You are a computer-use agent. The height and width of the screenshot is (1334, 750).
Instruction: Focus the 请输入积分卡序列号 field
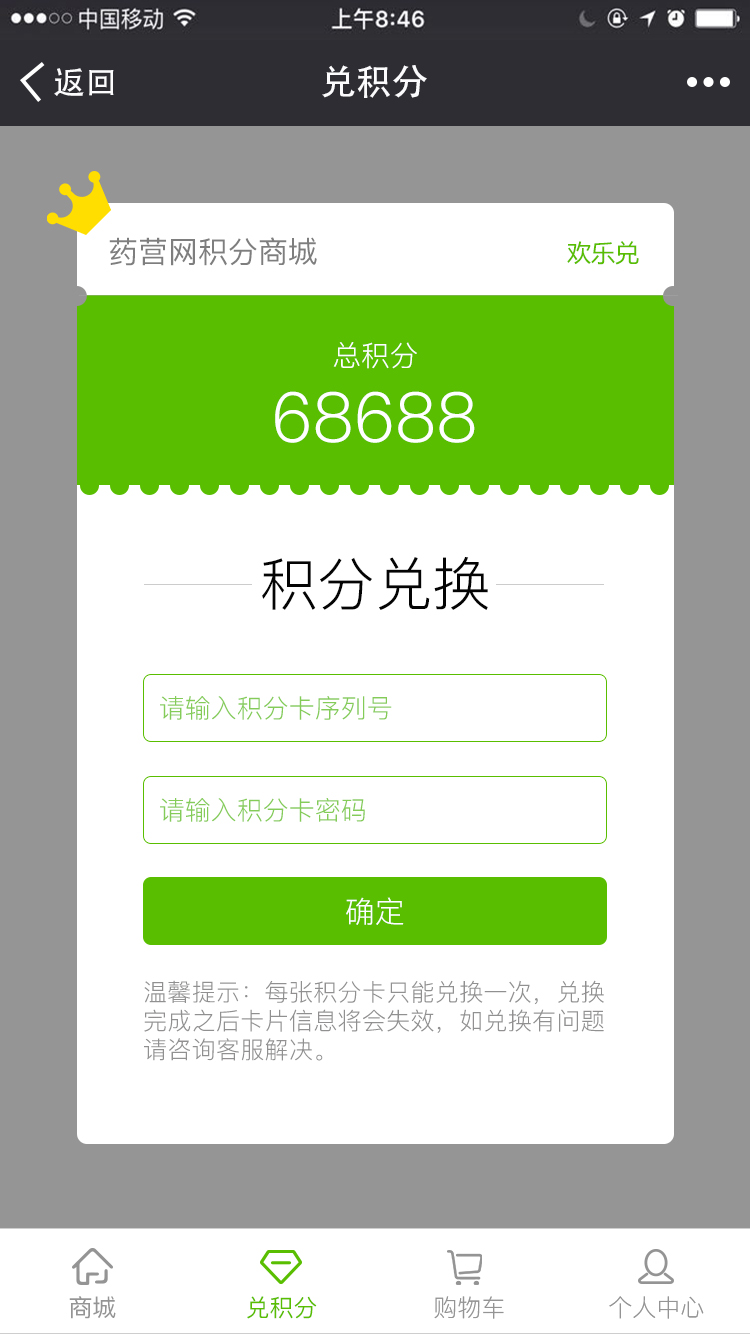(375, 708)
